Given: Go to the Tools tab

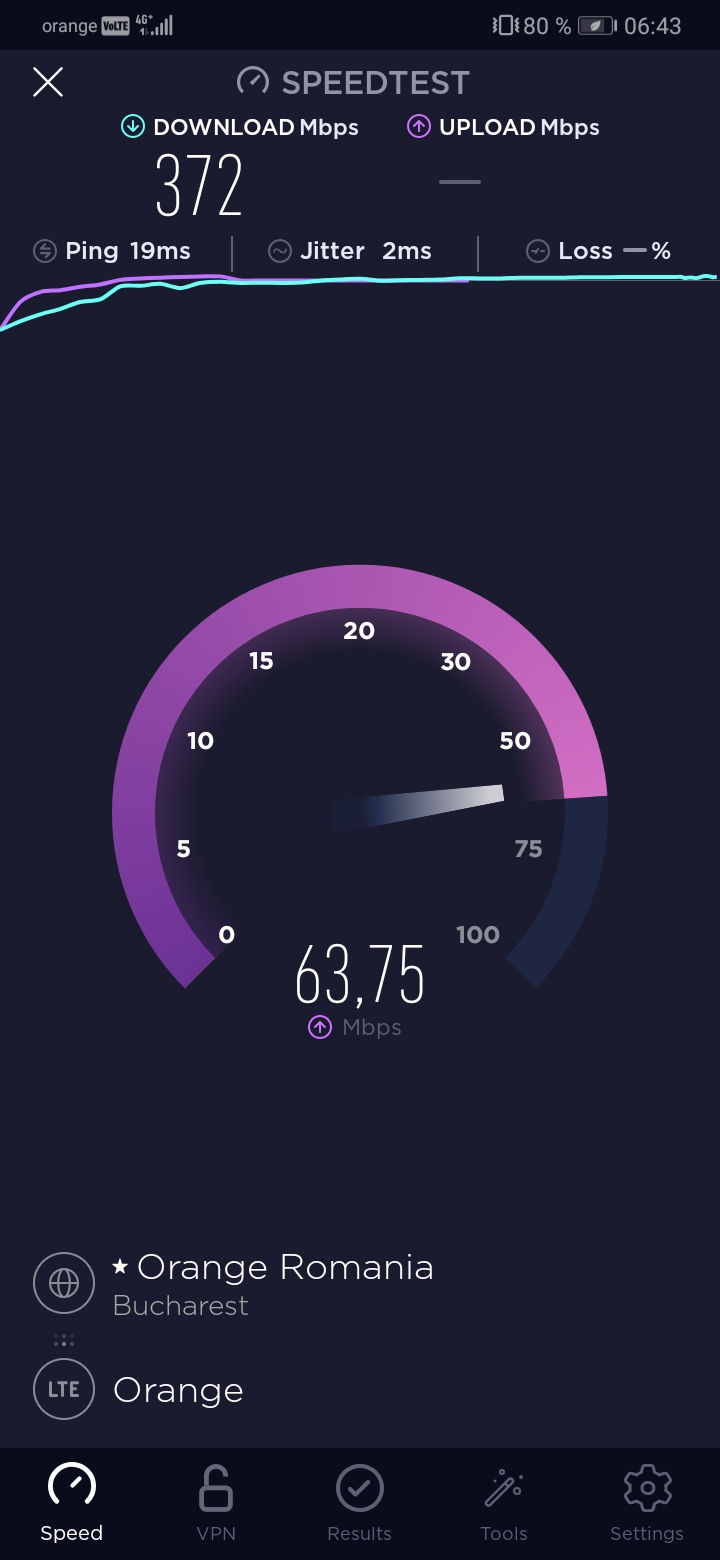Looking at the screenshot, I should [x=503, y=1502].
